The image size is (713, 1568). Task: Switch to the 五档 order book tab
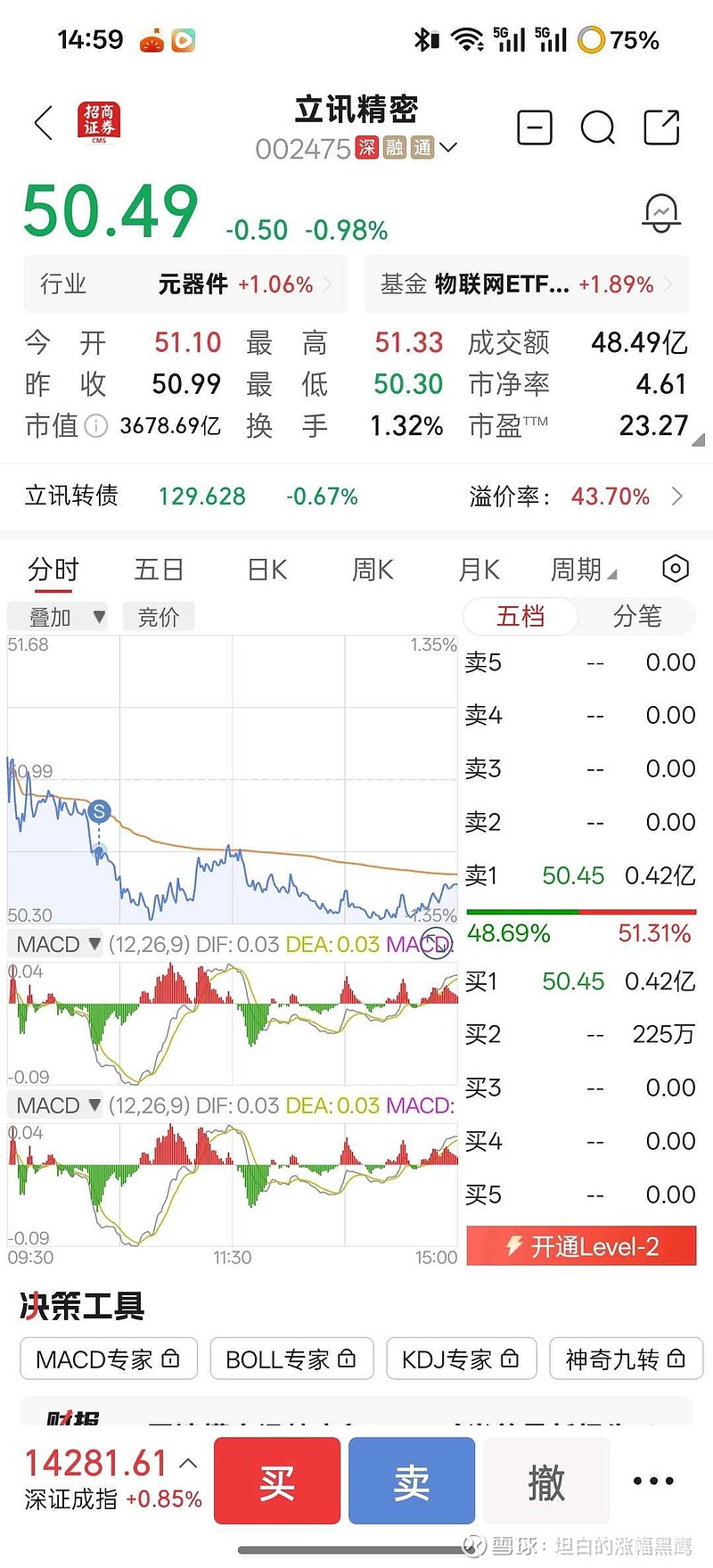(520, 616)
